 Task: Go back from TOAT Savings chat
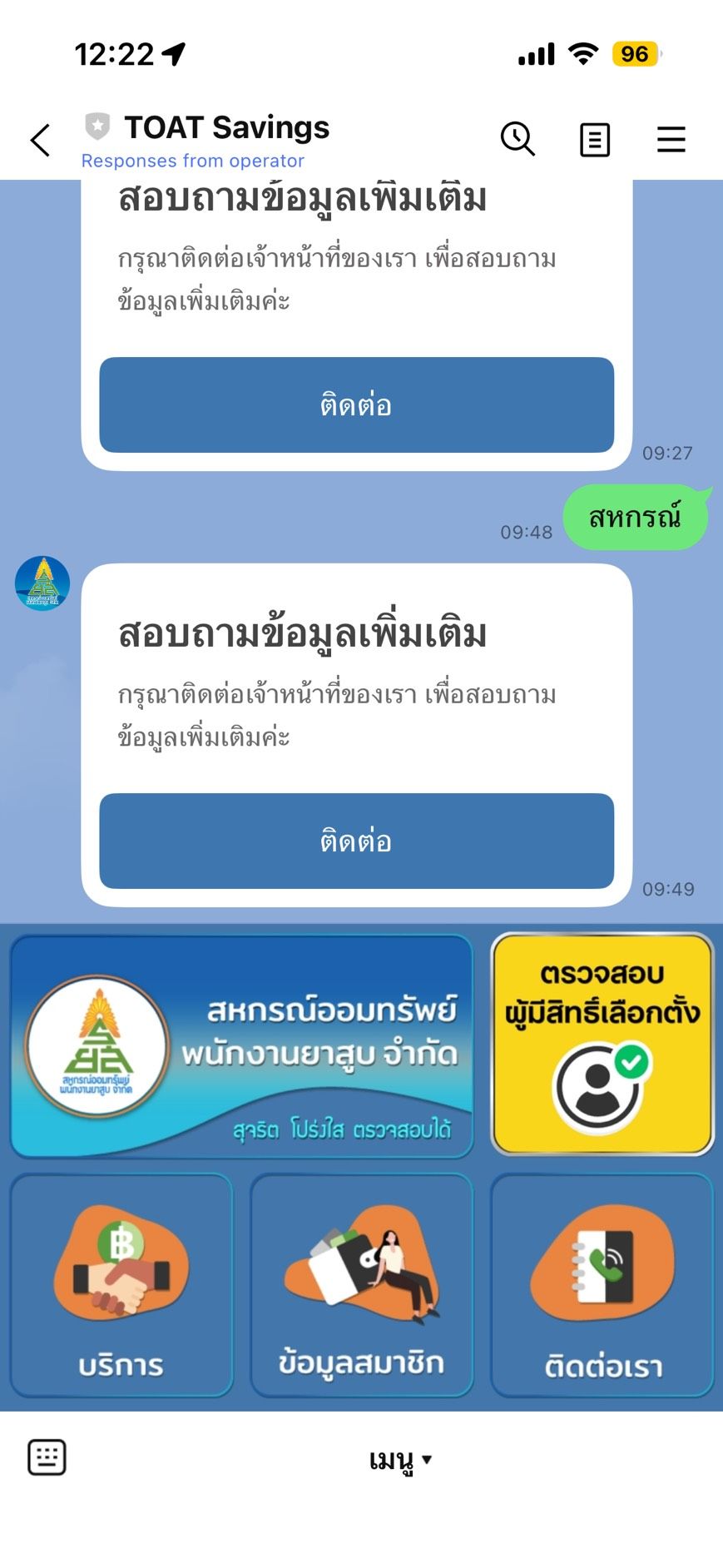40,140
